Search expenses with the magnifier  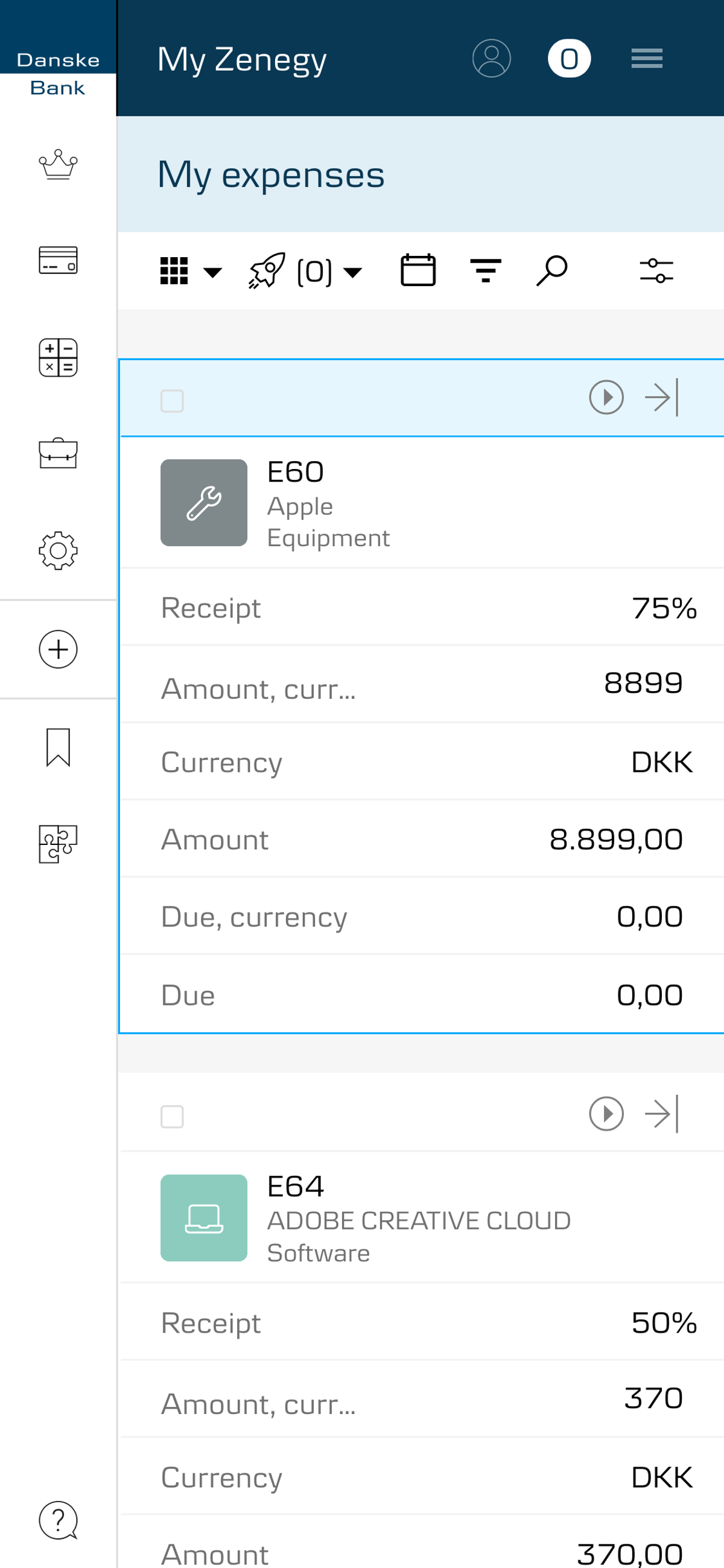tap(551, 270)
